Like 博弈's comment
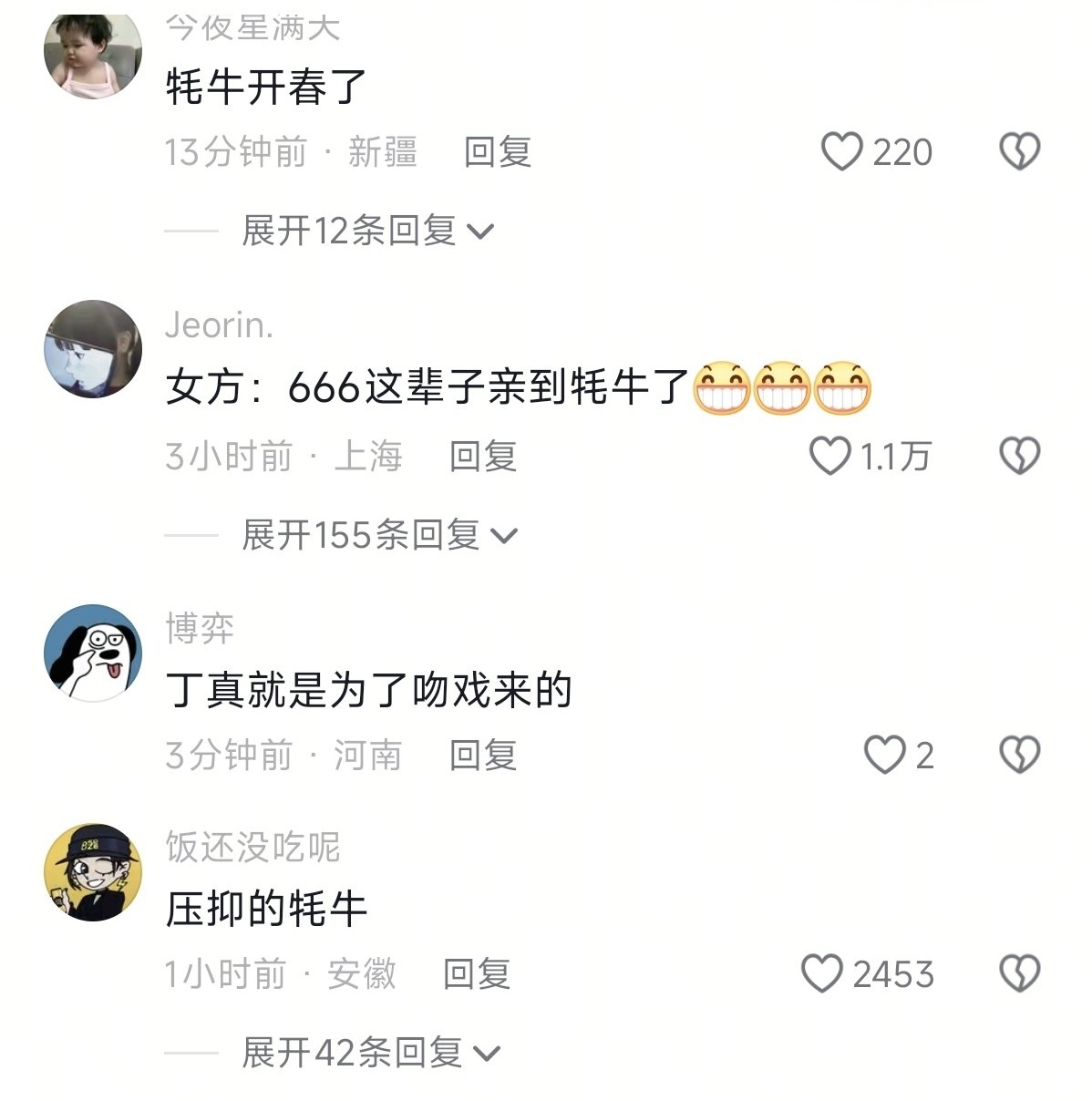Image resolution: width=1092 pixels, height=1101 pixels. pos(883,755)
